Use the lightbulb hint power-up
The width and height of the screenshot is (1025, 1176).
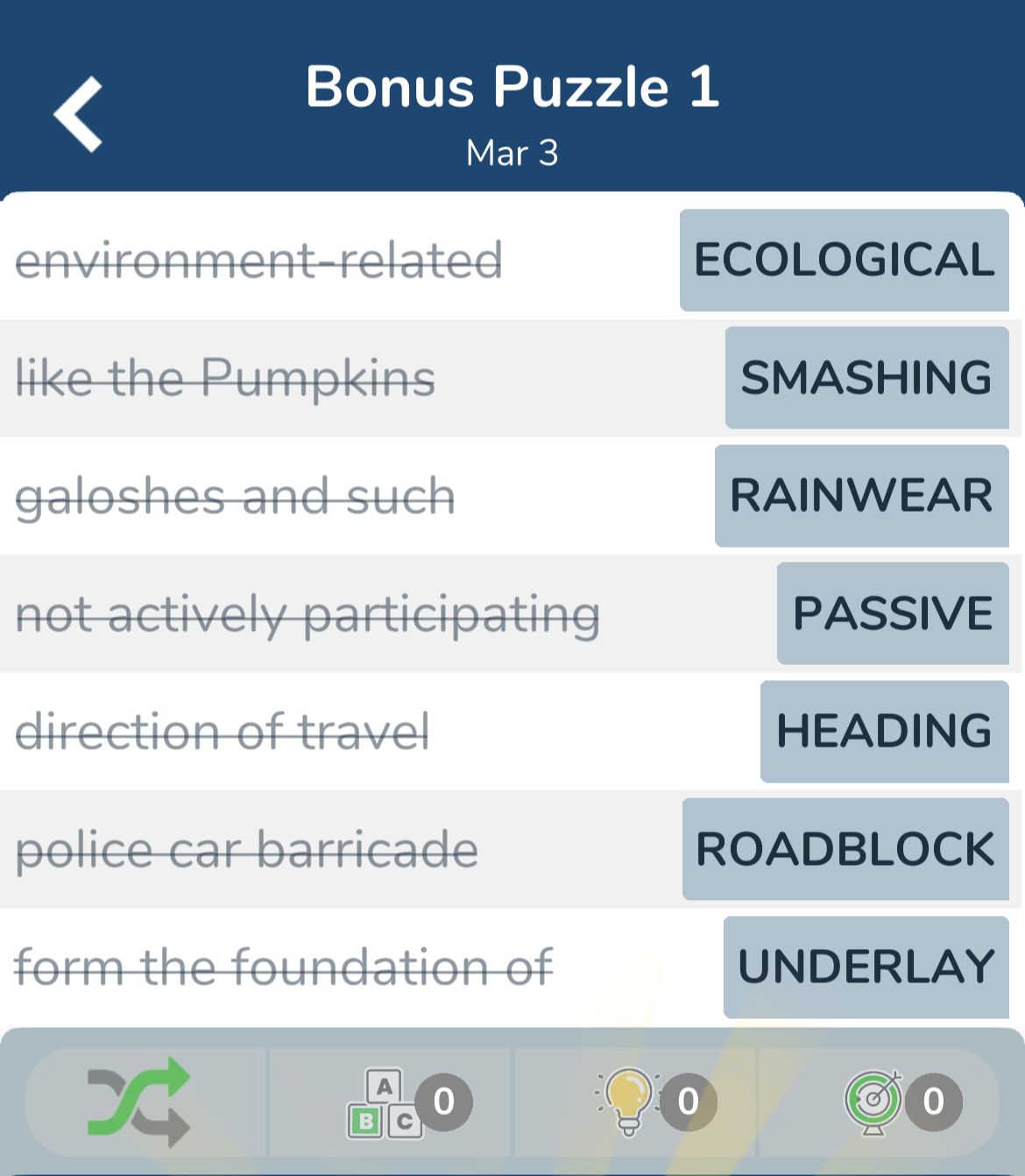627,1102
